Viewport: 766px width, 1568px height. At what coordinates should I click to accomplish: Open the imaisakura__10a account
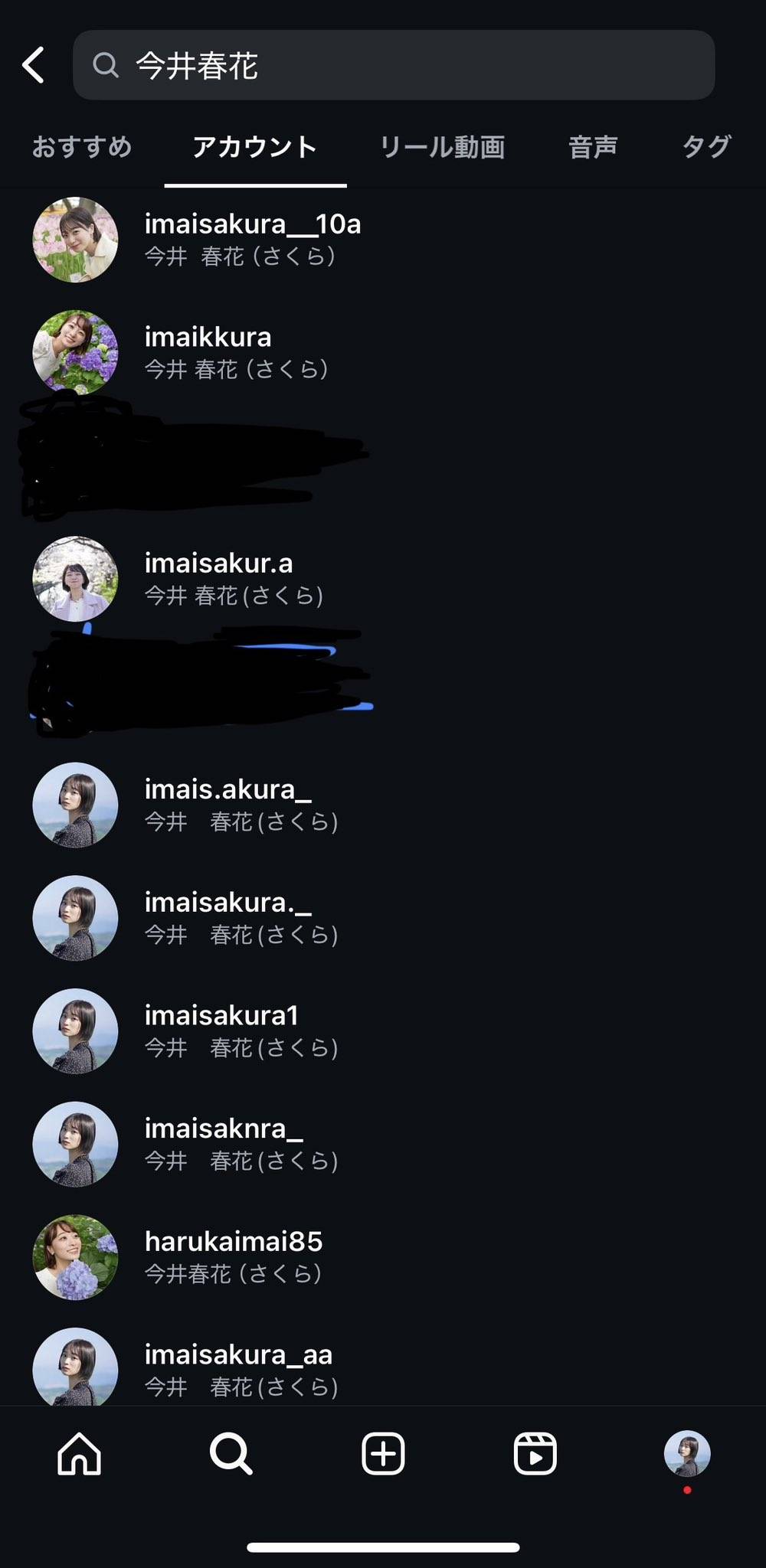[253, 239]
